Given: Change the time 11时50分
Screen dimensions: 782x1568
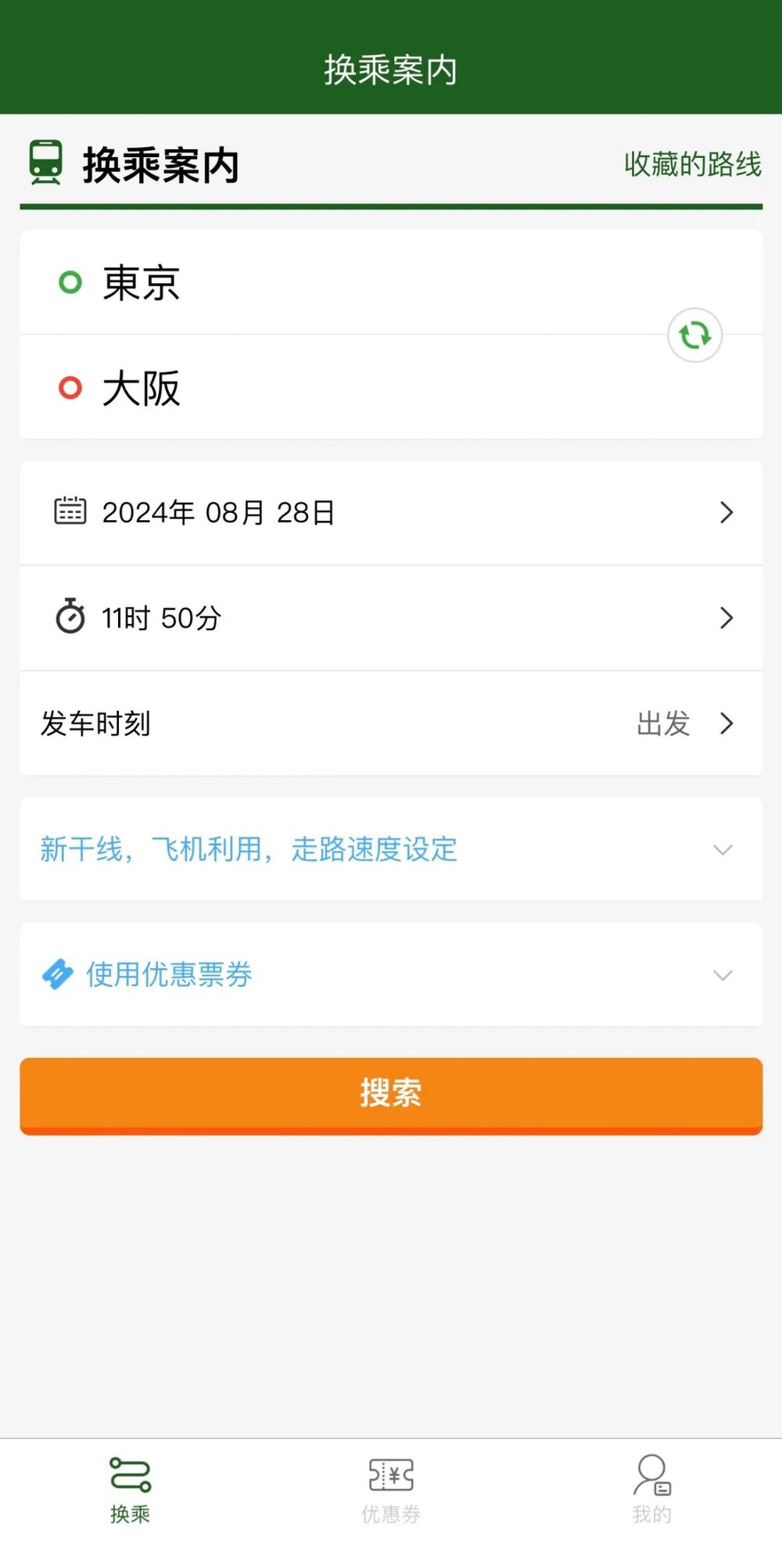Looking at the screenshot, I should tap(391, 618).
